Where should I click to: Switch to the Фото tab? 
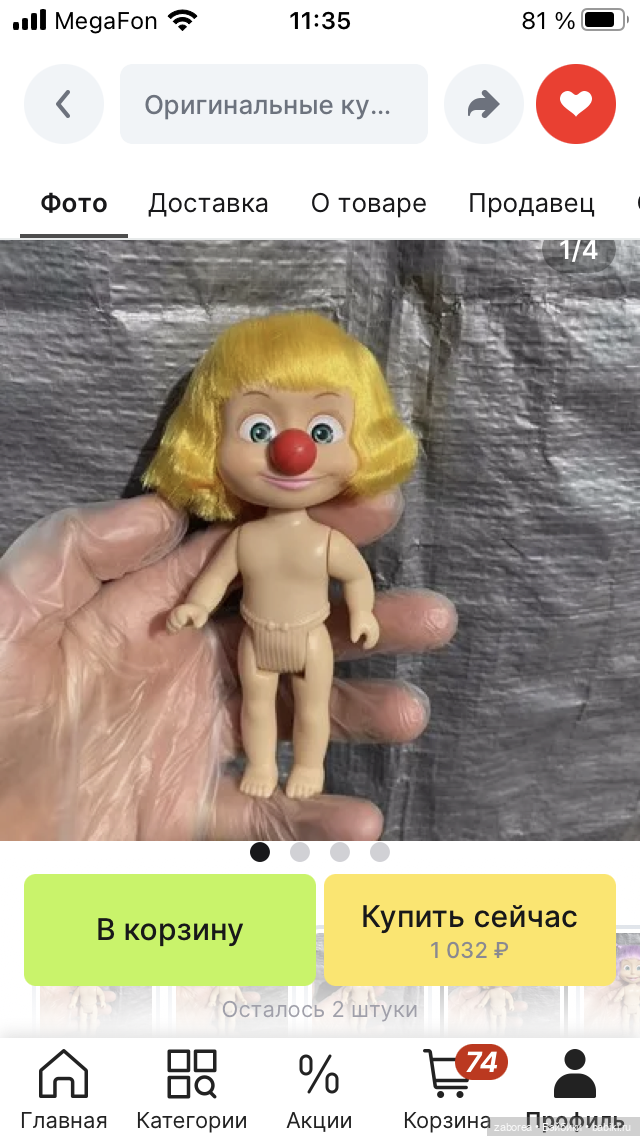pyautogui.click(x=74, y=204)
